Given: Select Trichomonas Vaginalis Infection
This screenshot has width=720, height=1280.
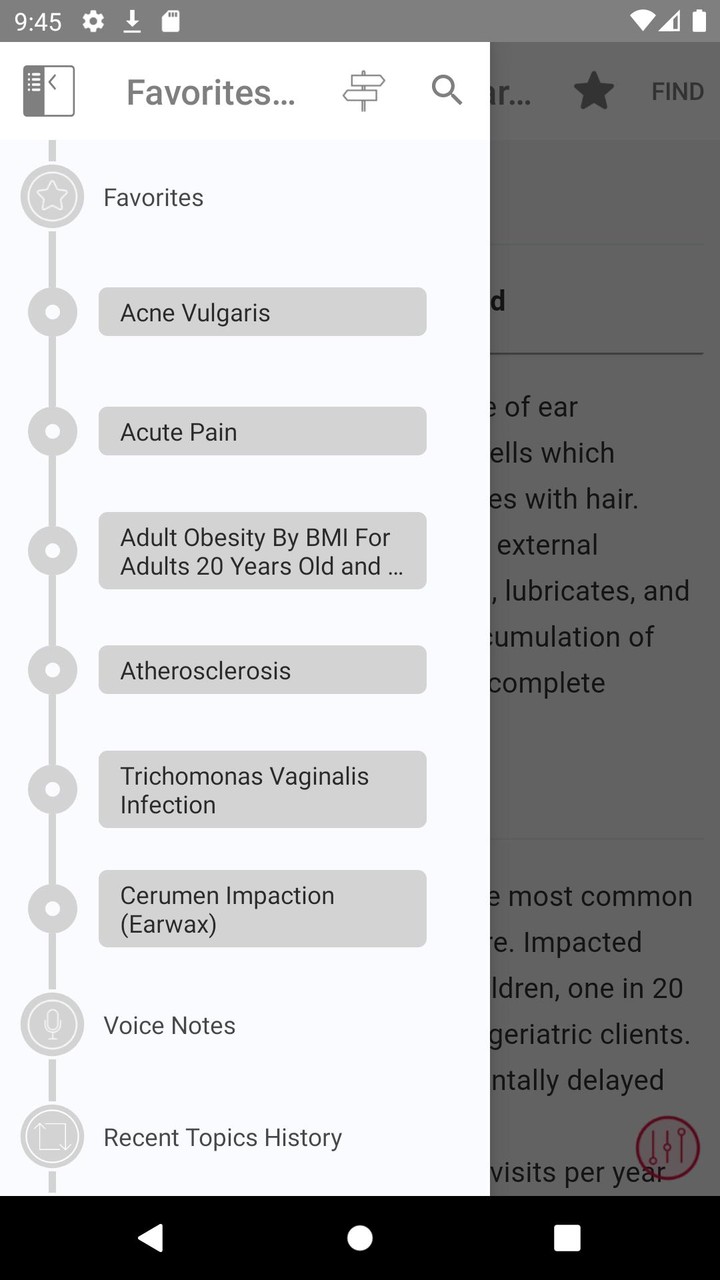Looking at the screenshot, I should 262,789.
